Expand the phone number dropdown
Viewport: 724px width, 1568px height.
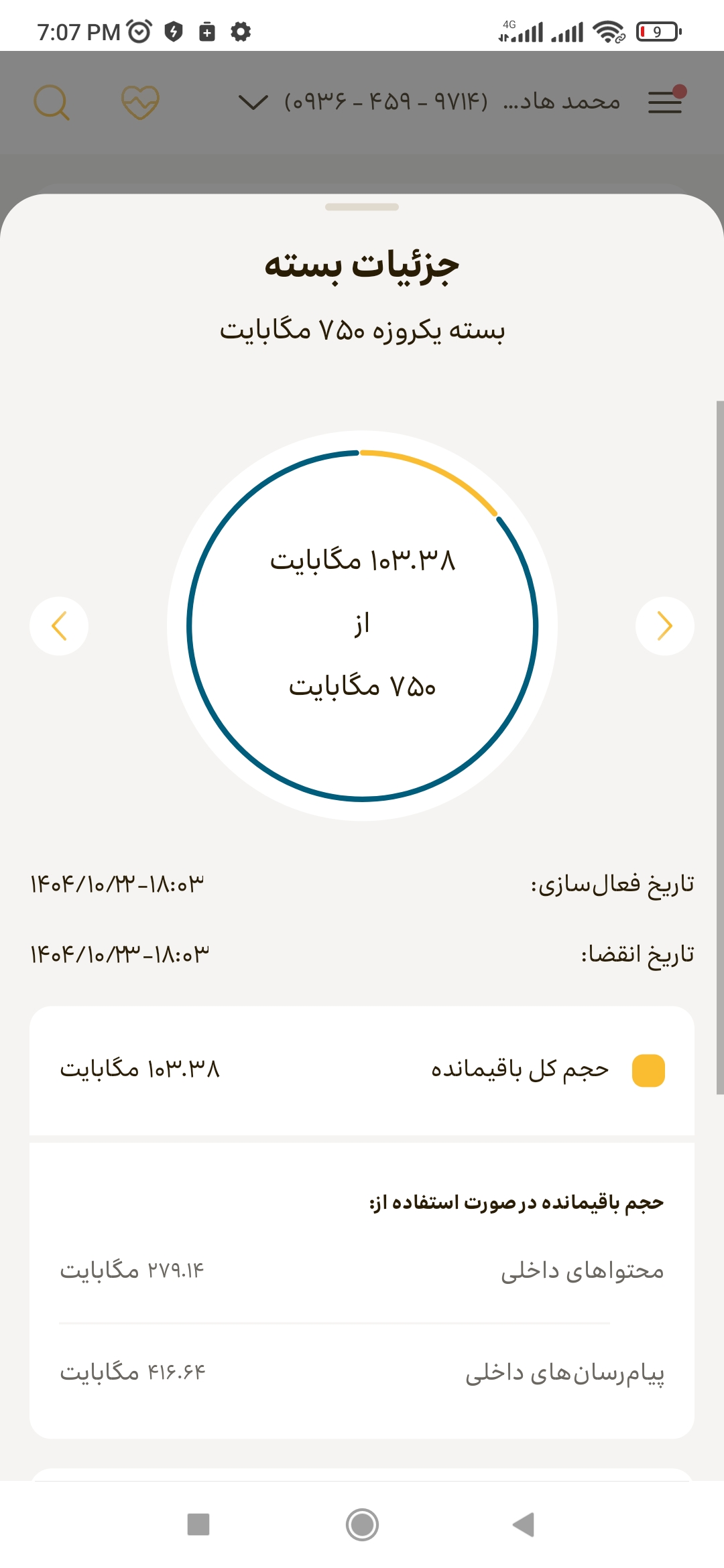coord(253,102)
